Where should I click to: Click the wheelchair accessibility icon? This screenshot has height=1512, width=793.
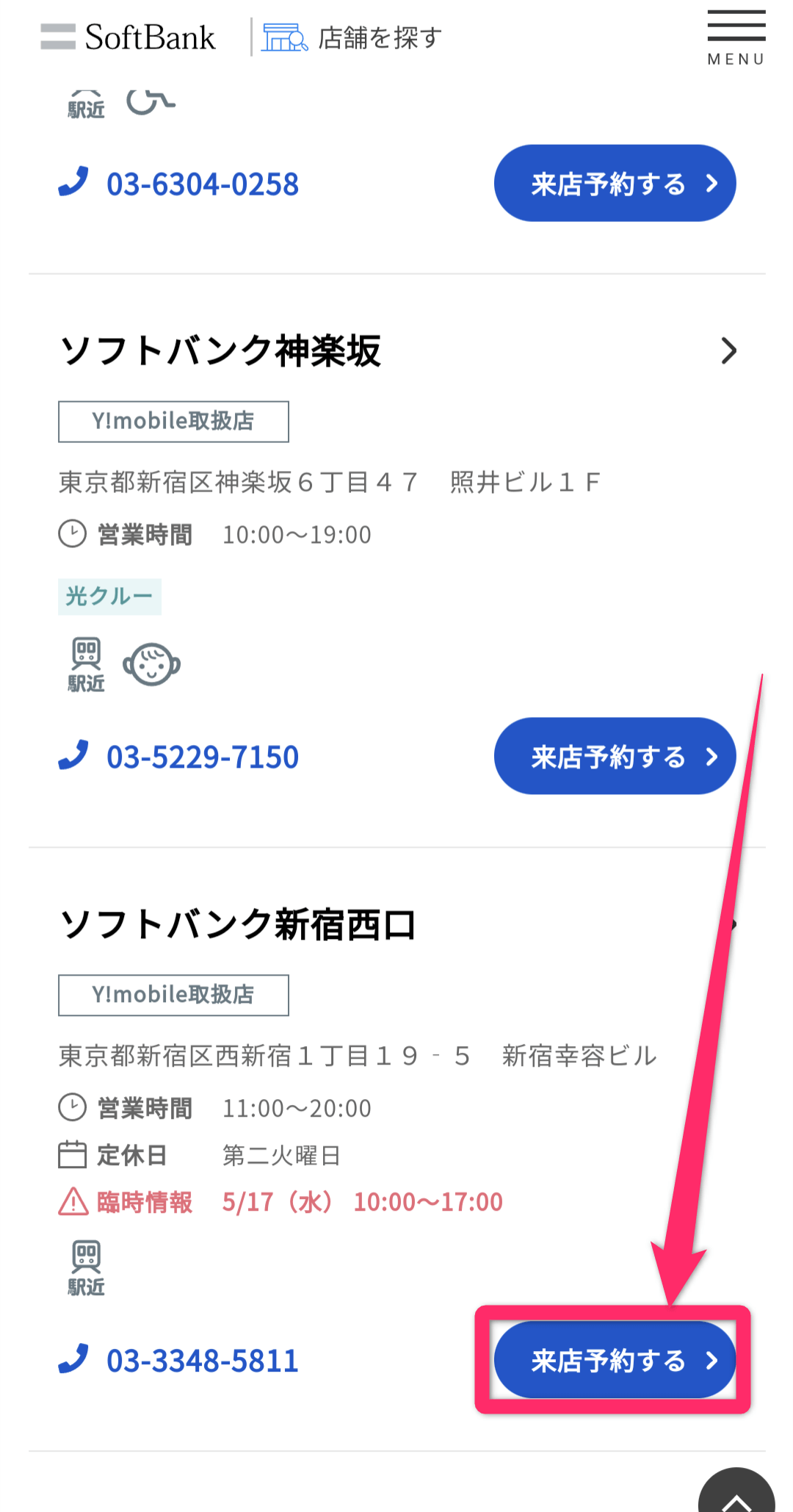[x=151, y=101]
